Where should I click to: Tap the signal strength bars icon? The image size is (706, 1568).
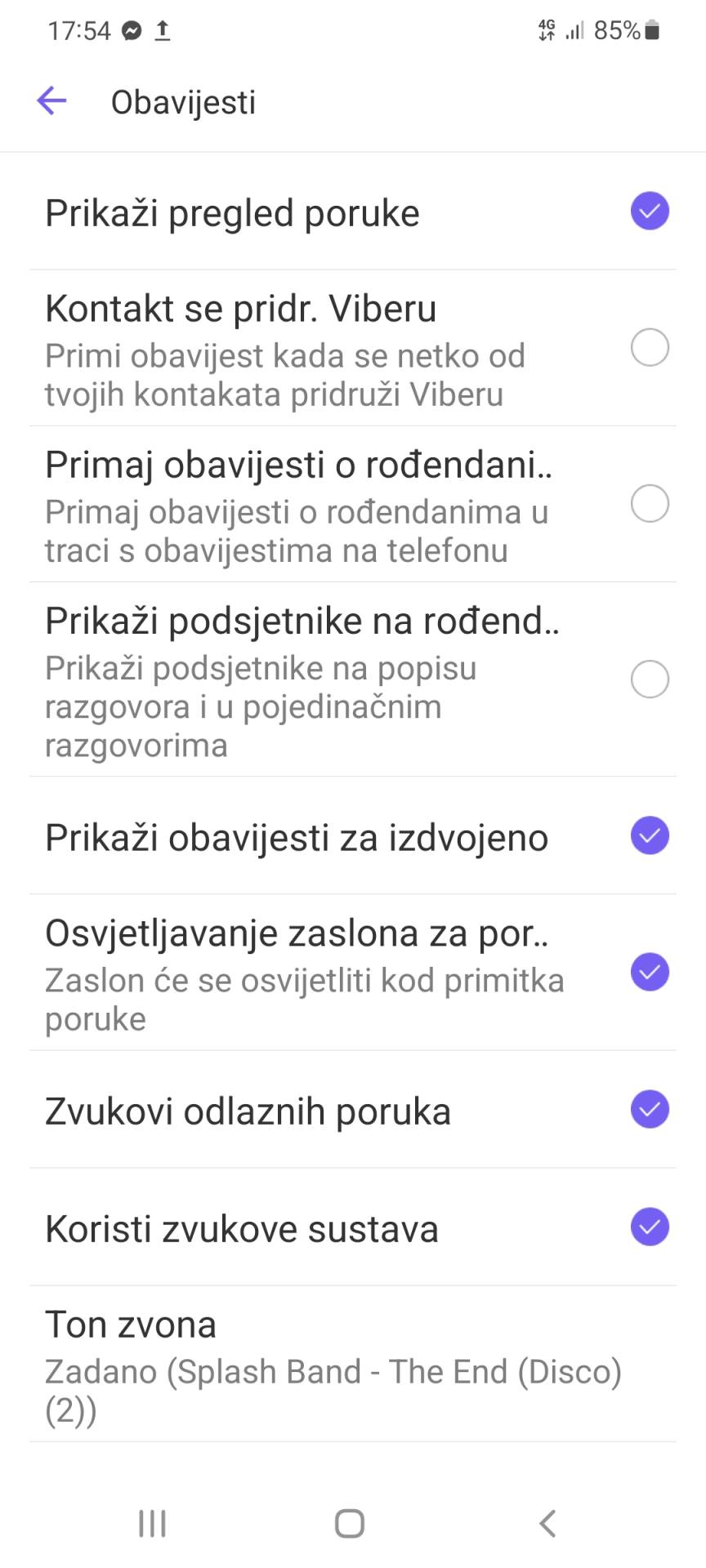pyautogui.click(x=577, y=31)
